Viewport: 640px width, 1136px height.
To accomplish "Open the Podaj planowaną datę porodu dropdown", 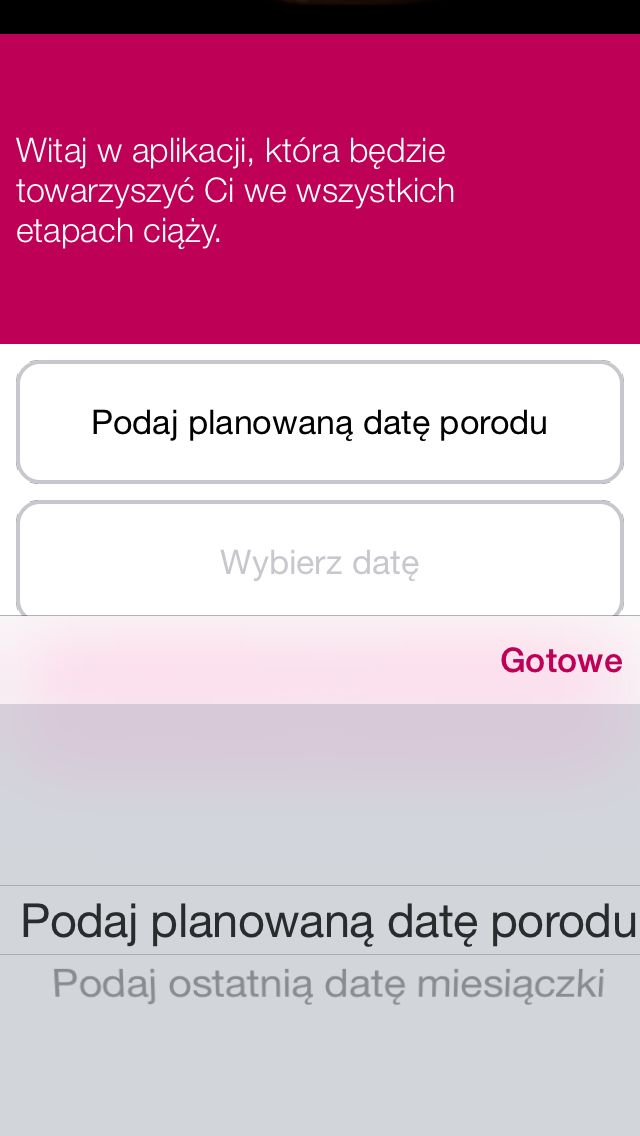I will (x=320, y=422).
